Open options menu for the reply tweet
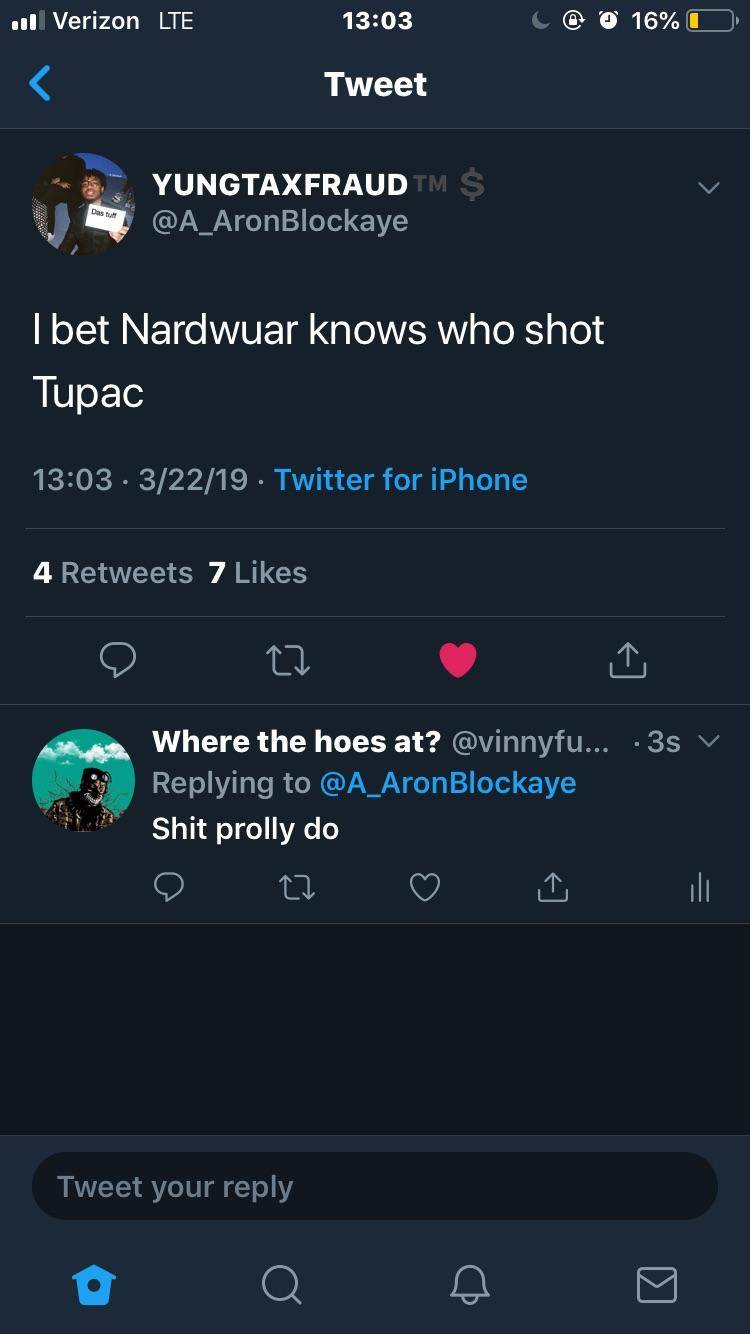The image size is (750, 1334). [709, 741]
